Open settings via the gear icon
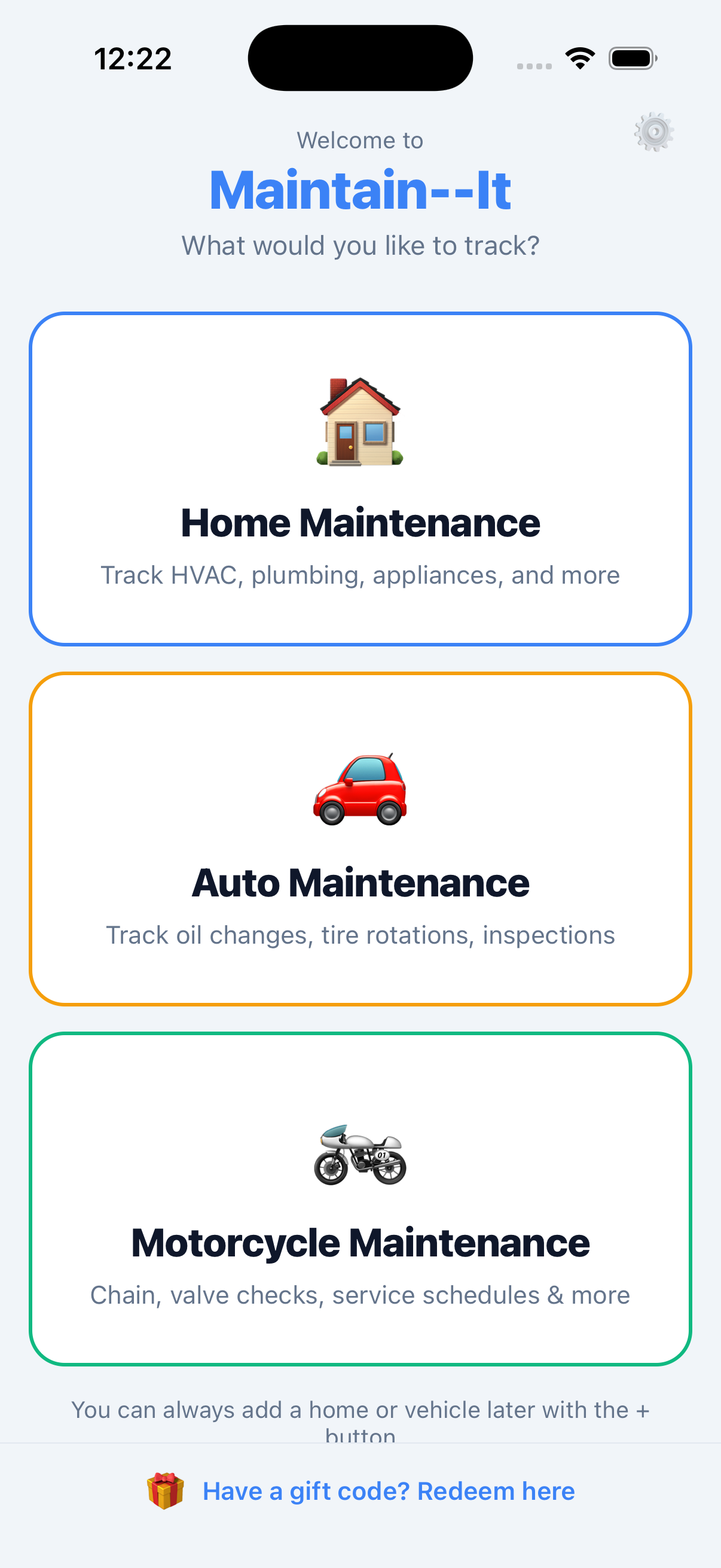The height and width of the screenshot is (1568, 721). pyautogui.click(x=654, y=132)
